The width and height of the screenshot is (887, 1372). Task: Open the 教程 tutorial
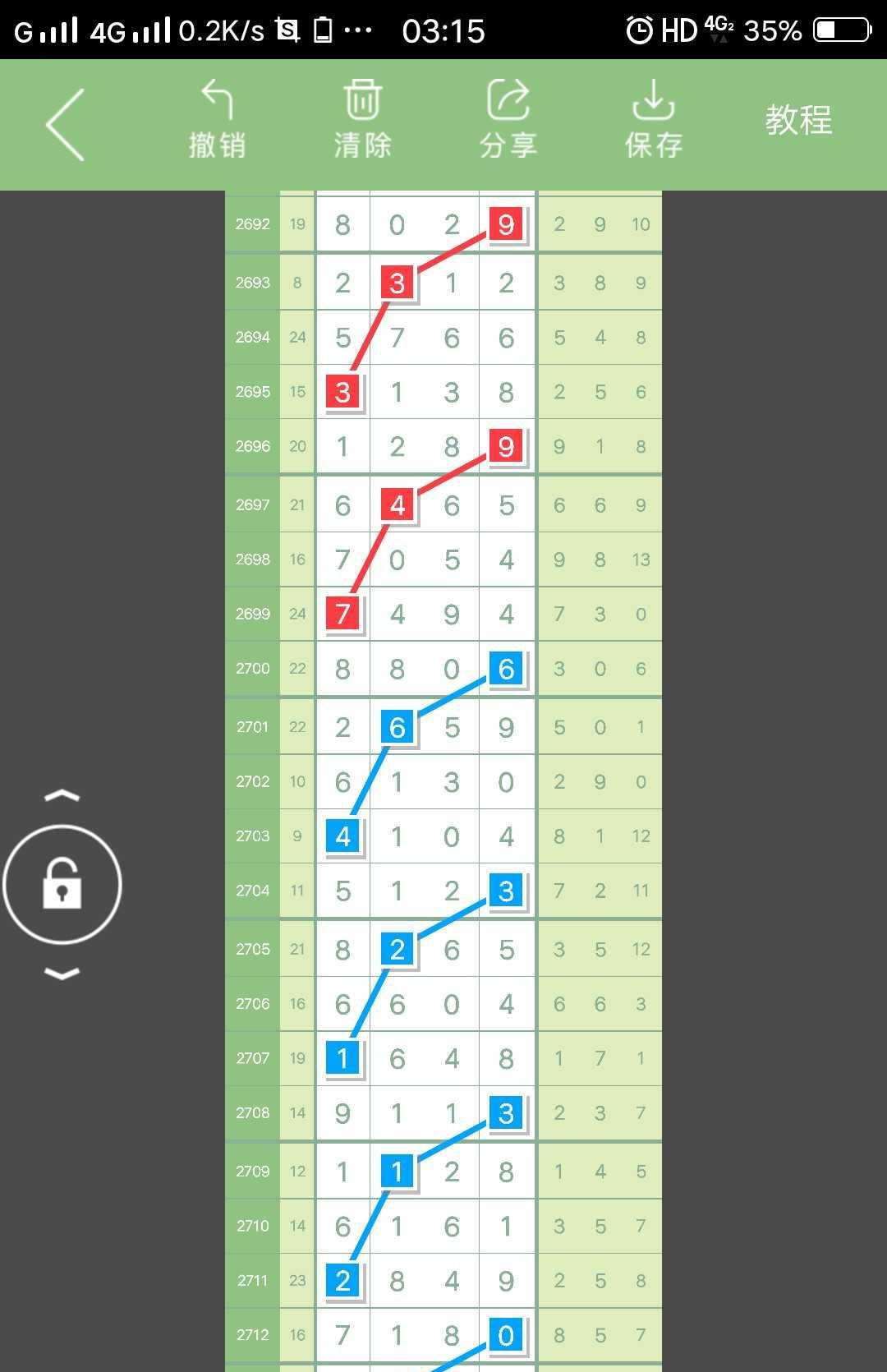coord(798,121)
